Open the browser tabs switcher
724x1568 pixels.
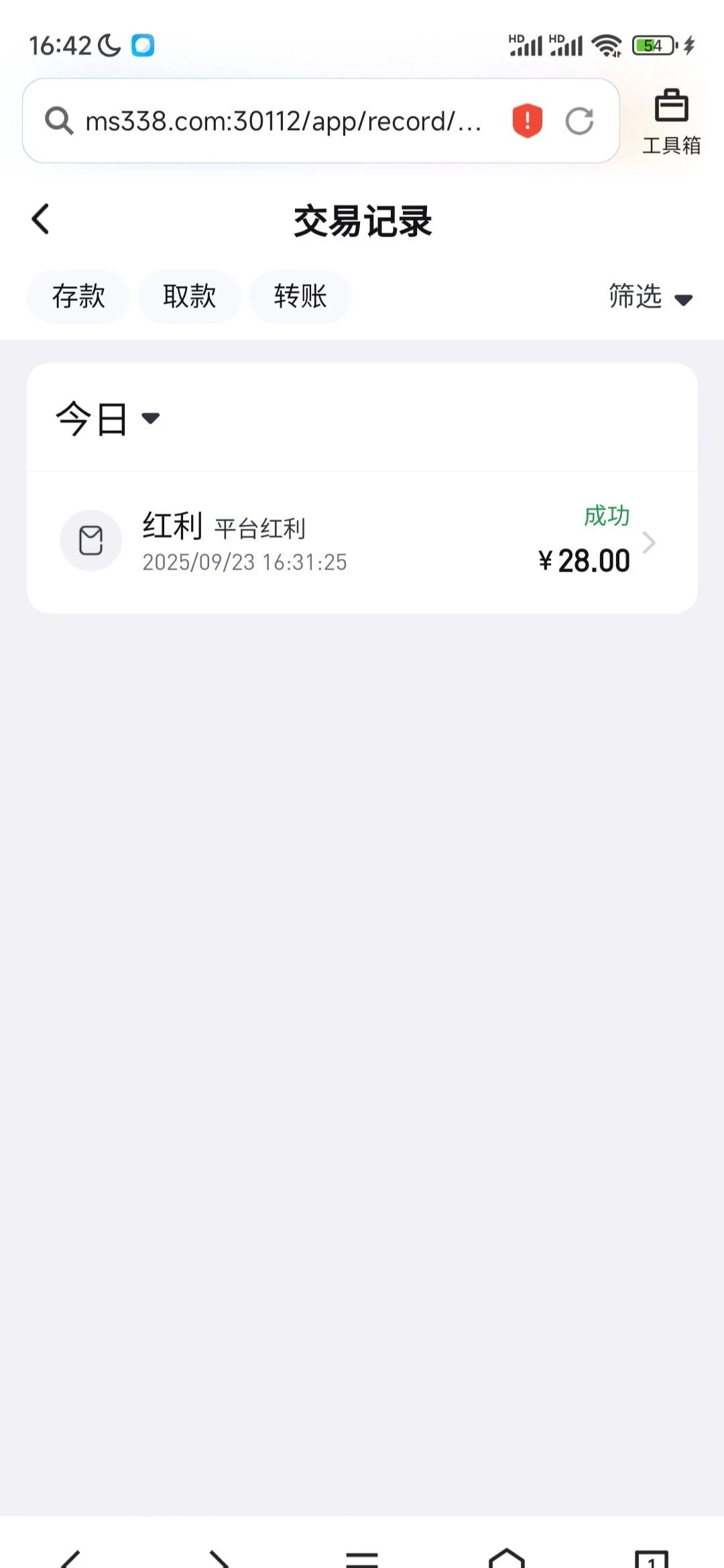(651, 1557)
